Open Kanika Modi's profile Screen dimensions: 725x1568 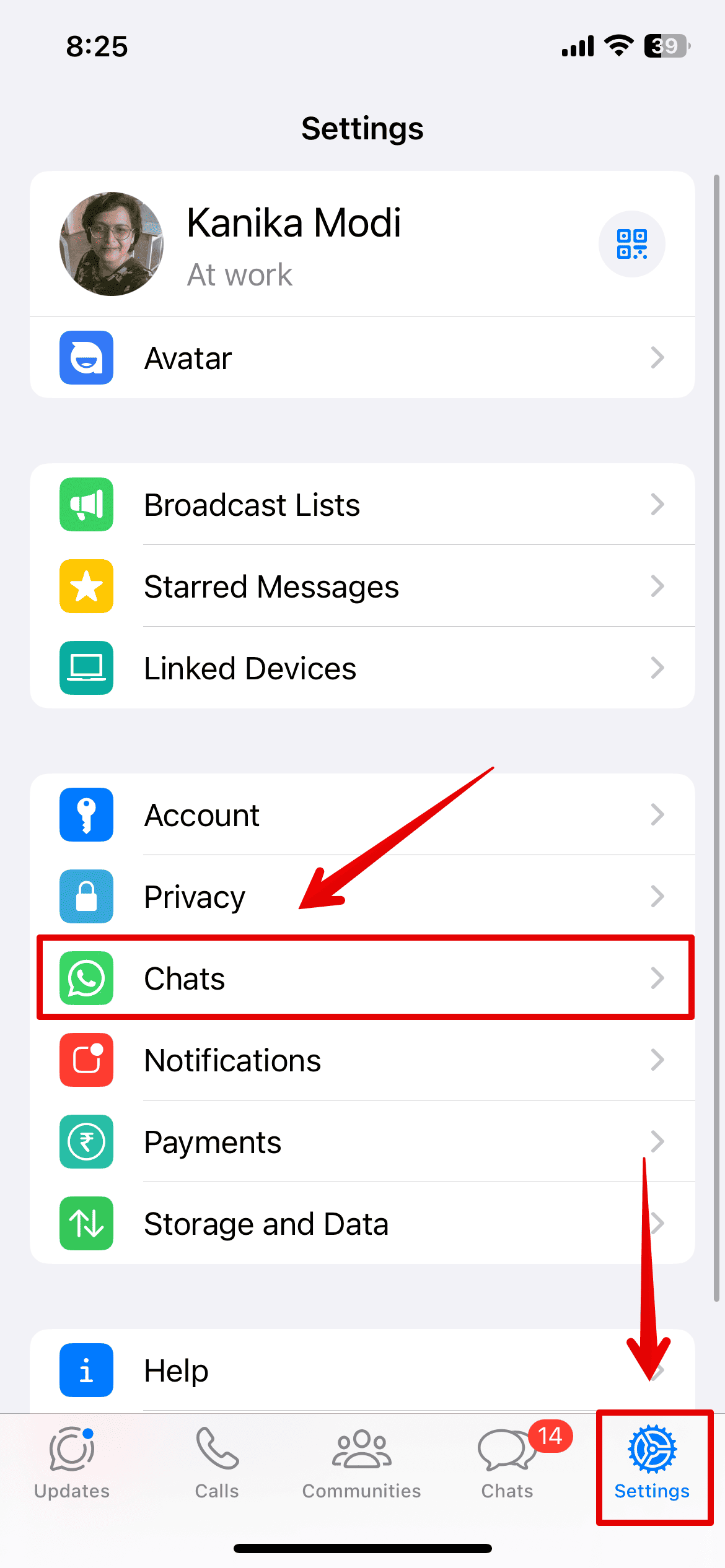coord(294,244)
